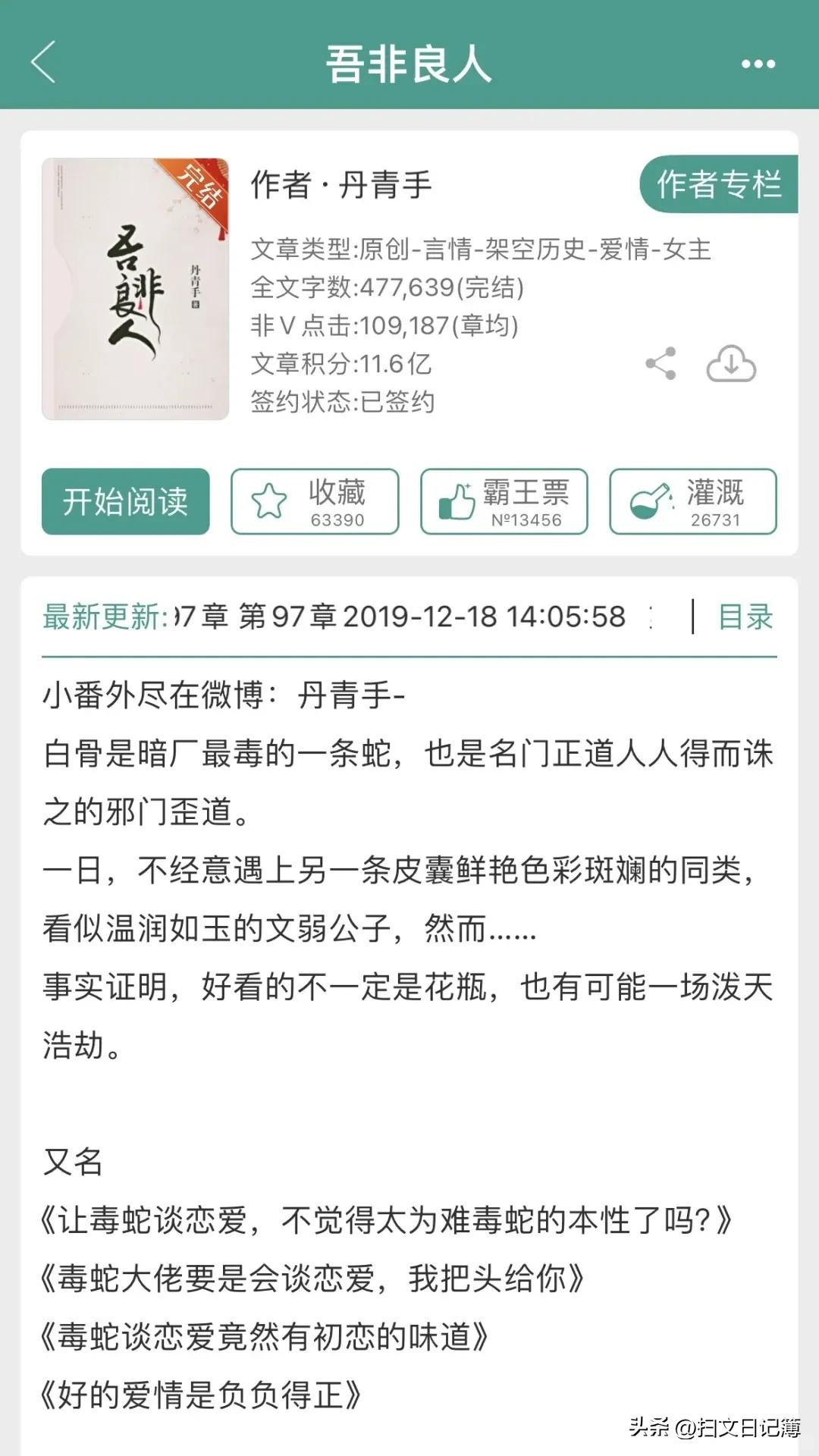Add the novel to 收藏
The width and height of the screenshot is (819, 1456).
(x=315, y=501)
